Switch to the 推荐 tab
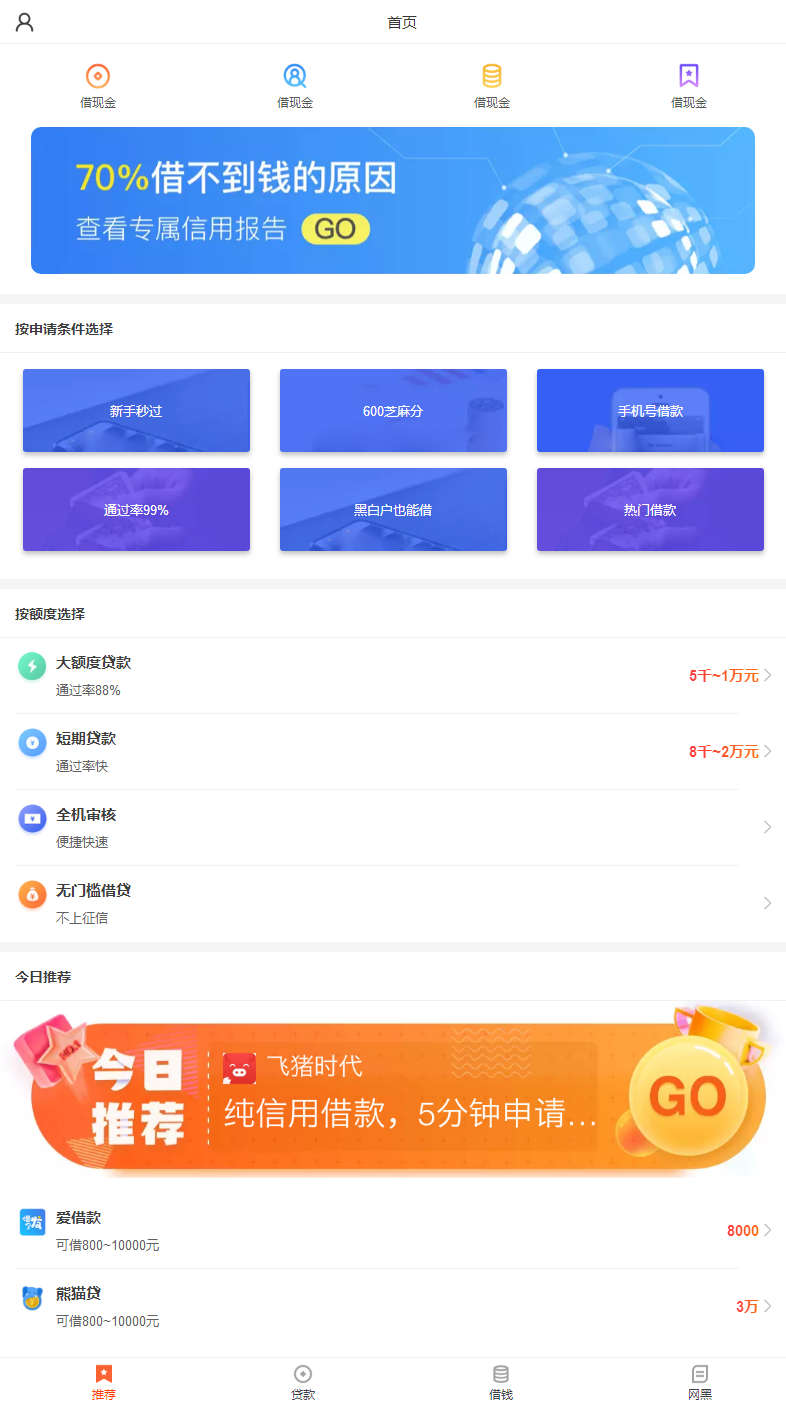The width and height of the screenshot is (786, 1409). click(x=104, y=1383)
